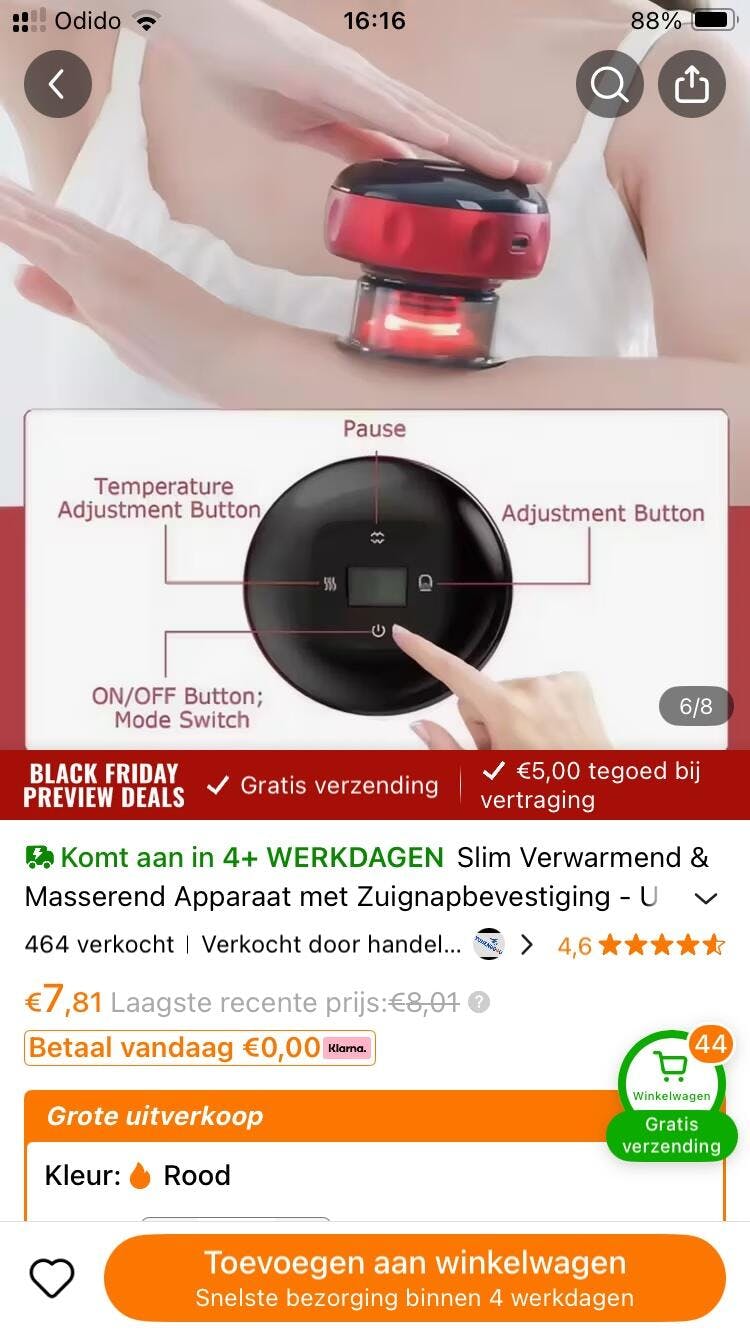750x1334 pixels.
Task: Expand the full product title
Action: pos(706,898)
